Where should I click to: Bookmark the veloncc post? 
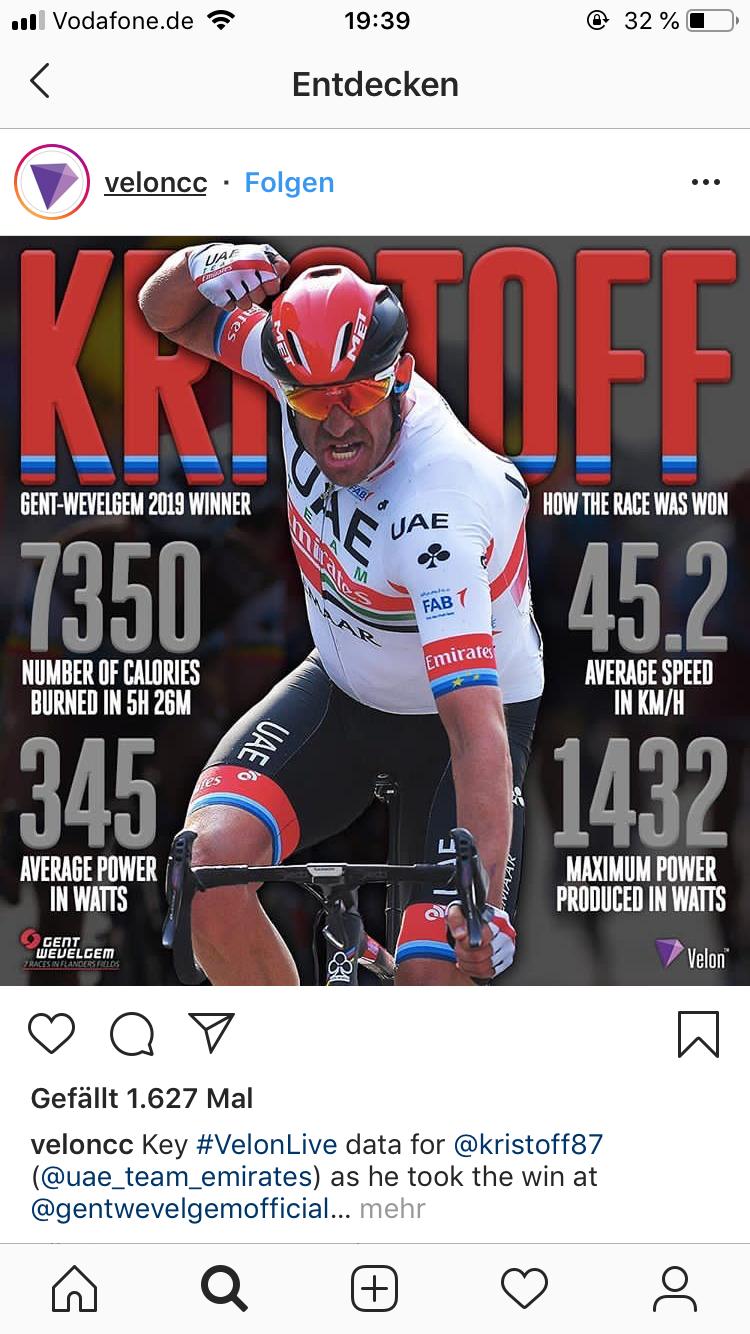click(697, 1033)
